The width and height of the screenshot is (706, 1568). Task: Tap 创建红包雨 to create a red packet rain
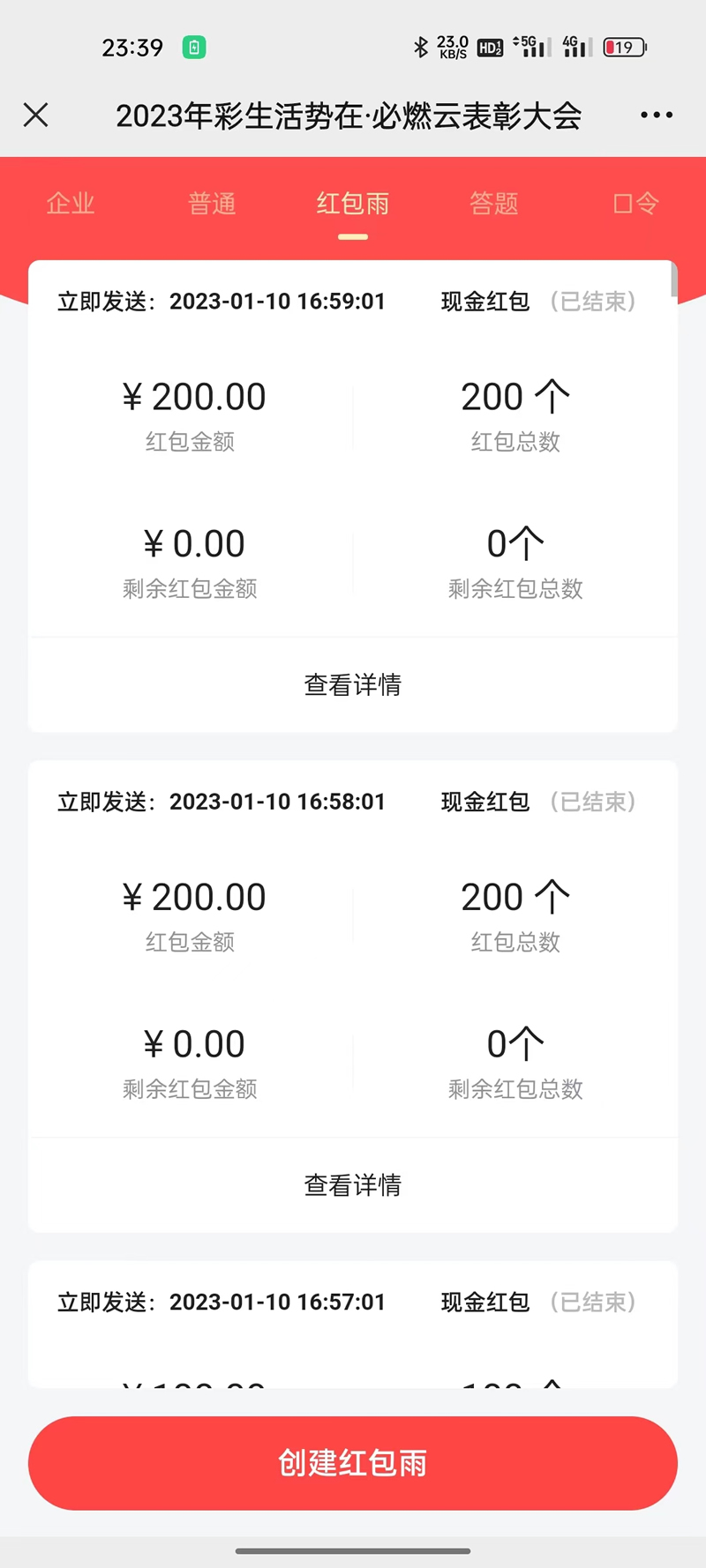coord(353,1463)
